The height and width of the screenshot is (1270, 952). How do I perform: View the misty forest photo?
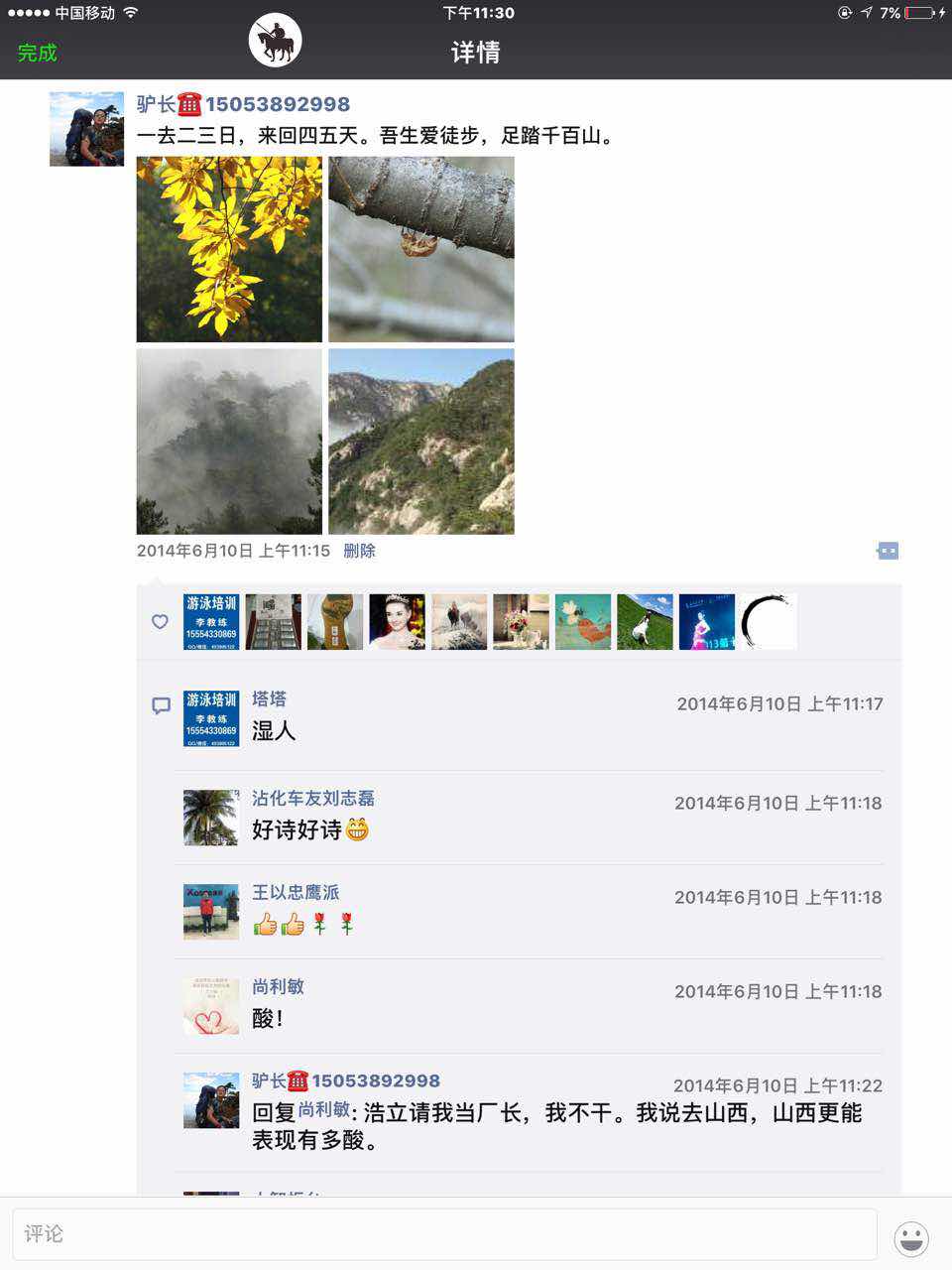pyautogui.click(x=229, y=442)
